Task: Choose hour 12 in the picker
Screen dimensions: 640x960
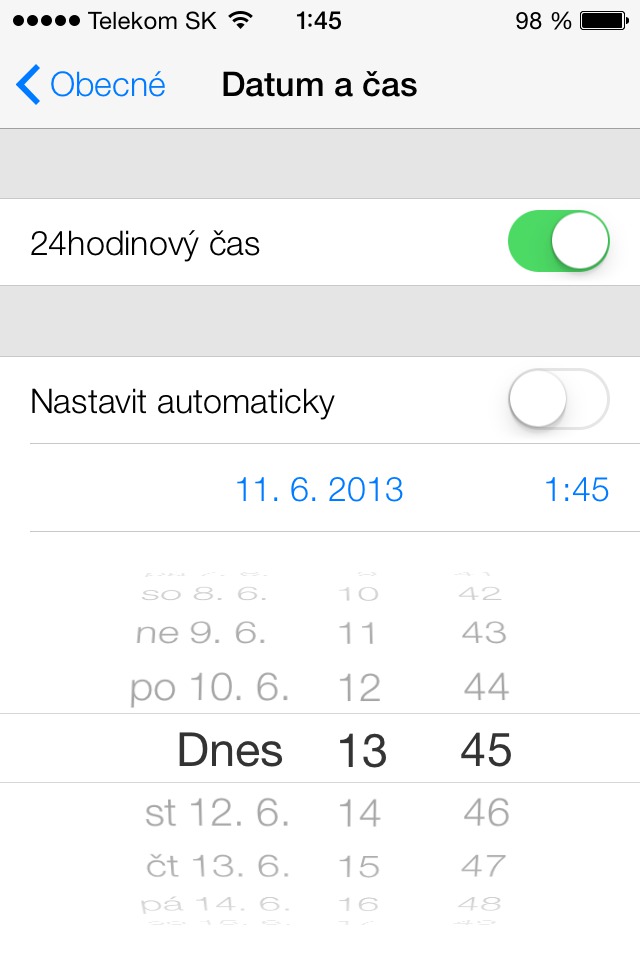Action: click(x=360, y=688)
